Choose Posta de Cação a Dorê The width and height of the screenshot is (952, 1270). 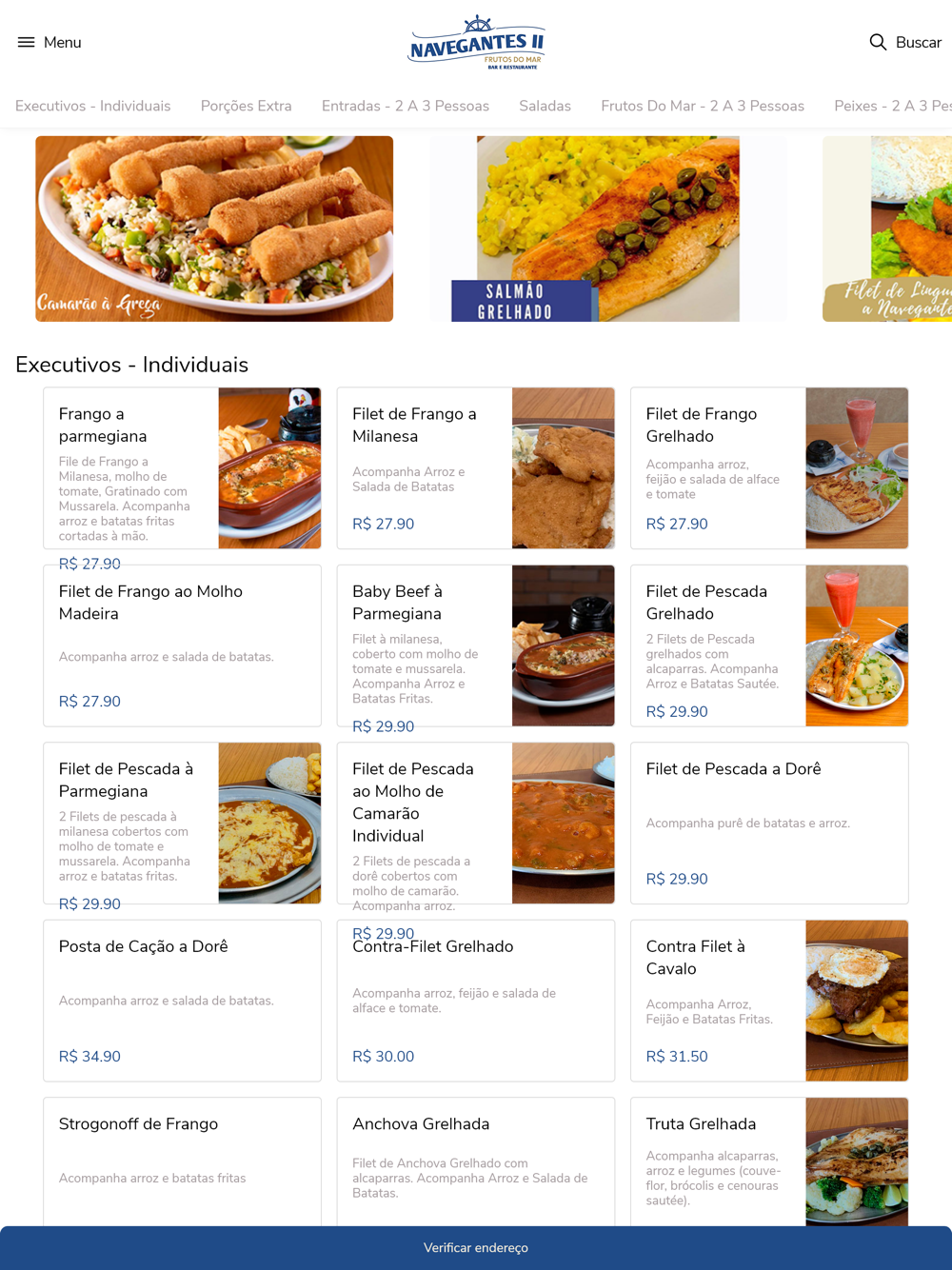pos(182,1000)
